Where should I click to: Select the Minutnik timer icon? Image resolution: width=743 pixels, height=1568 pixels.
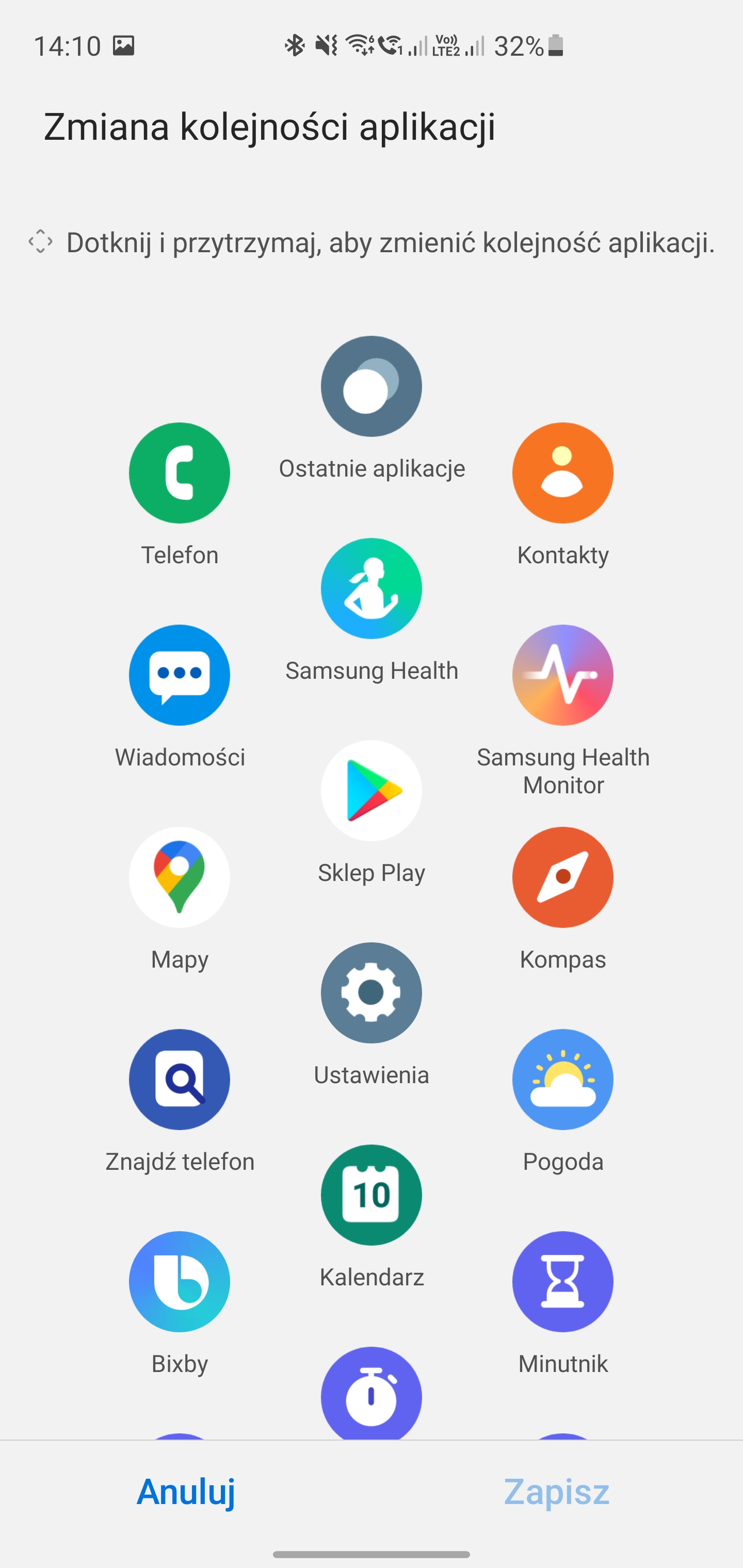[x=563, y=1281]
